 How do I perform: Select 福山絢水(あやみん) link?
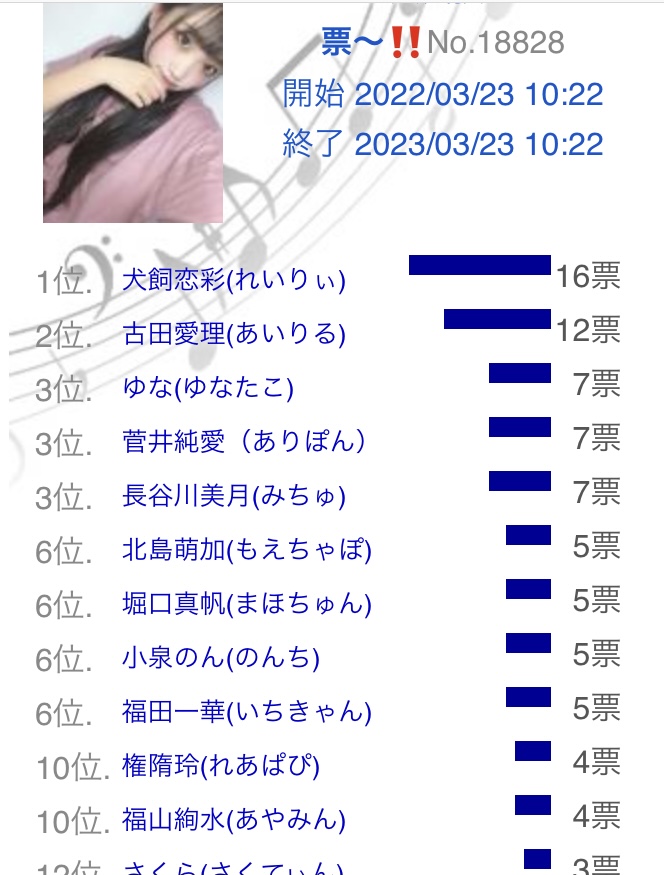point(233,821)
